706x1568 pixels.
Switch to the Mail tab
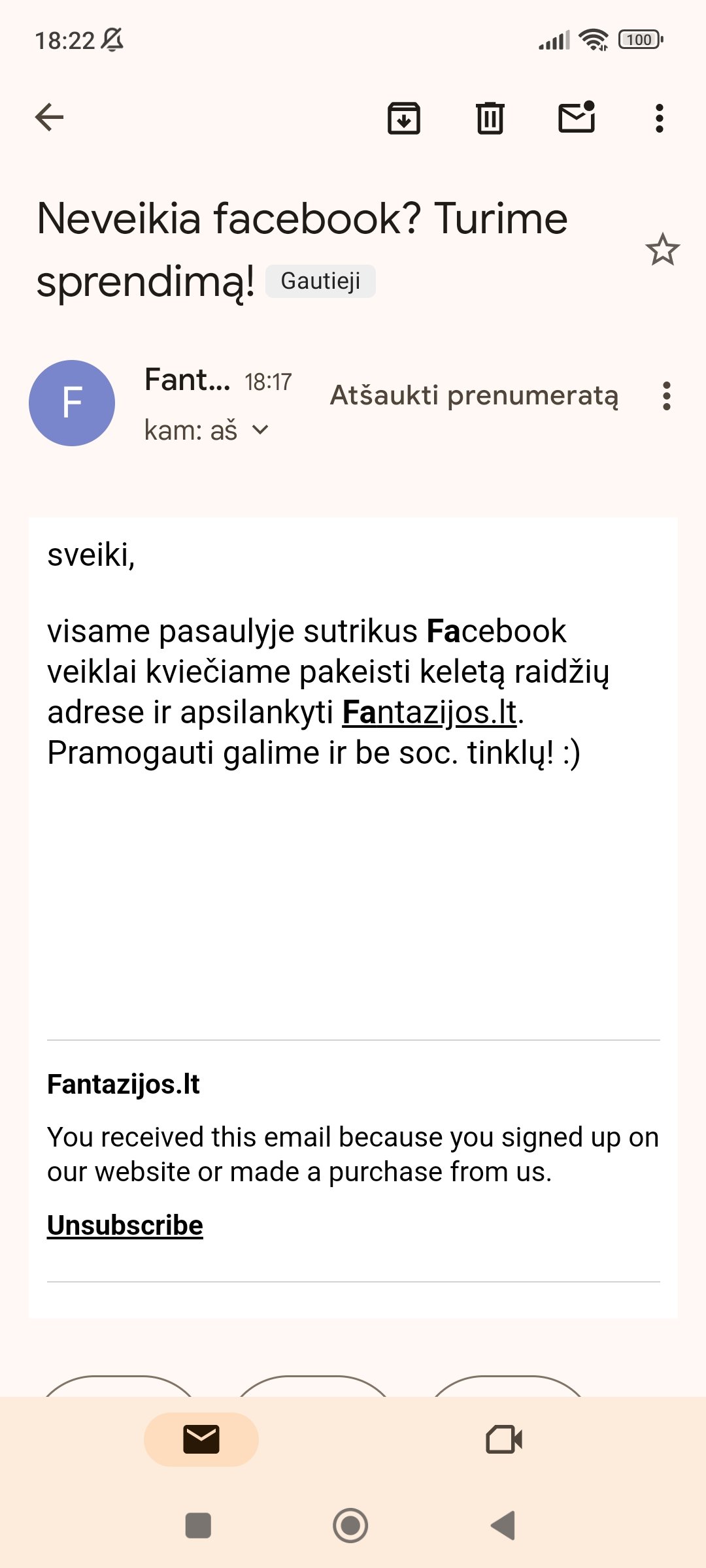coord(201,1439)
